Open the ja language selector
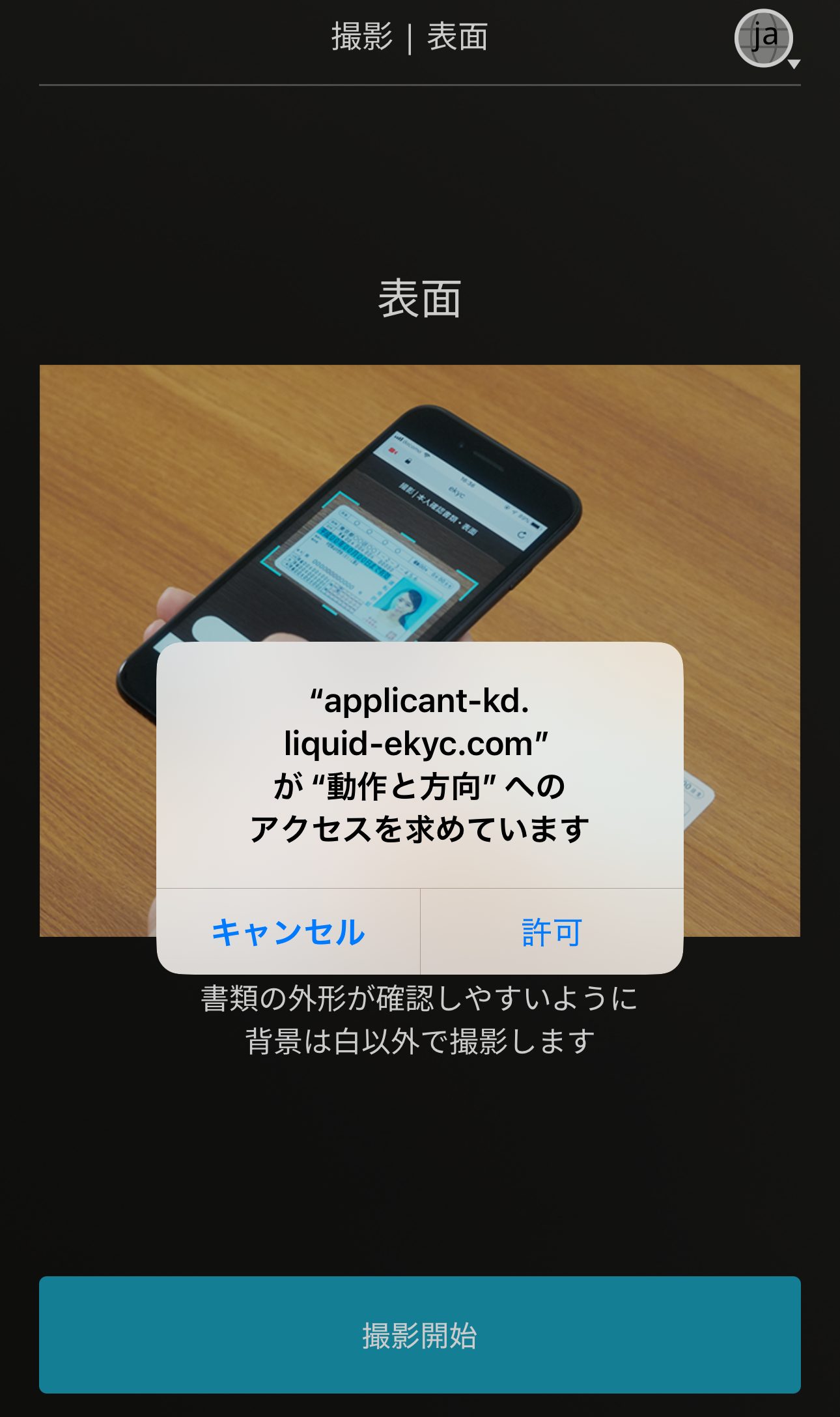Viewport: 840px width, 1417px height. 765,38
